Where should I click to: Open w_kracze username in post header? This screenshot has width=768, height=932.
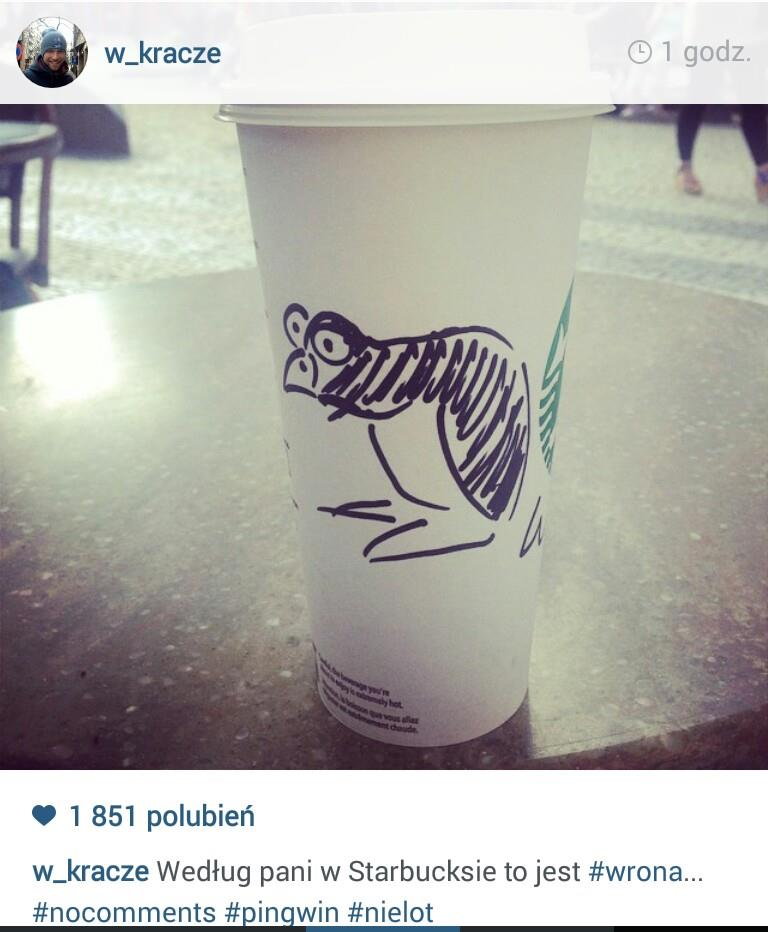tap(162, 53)
